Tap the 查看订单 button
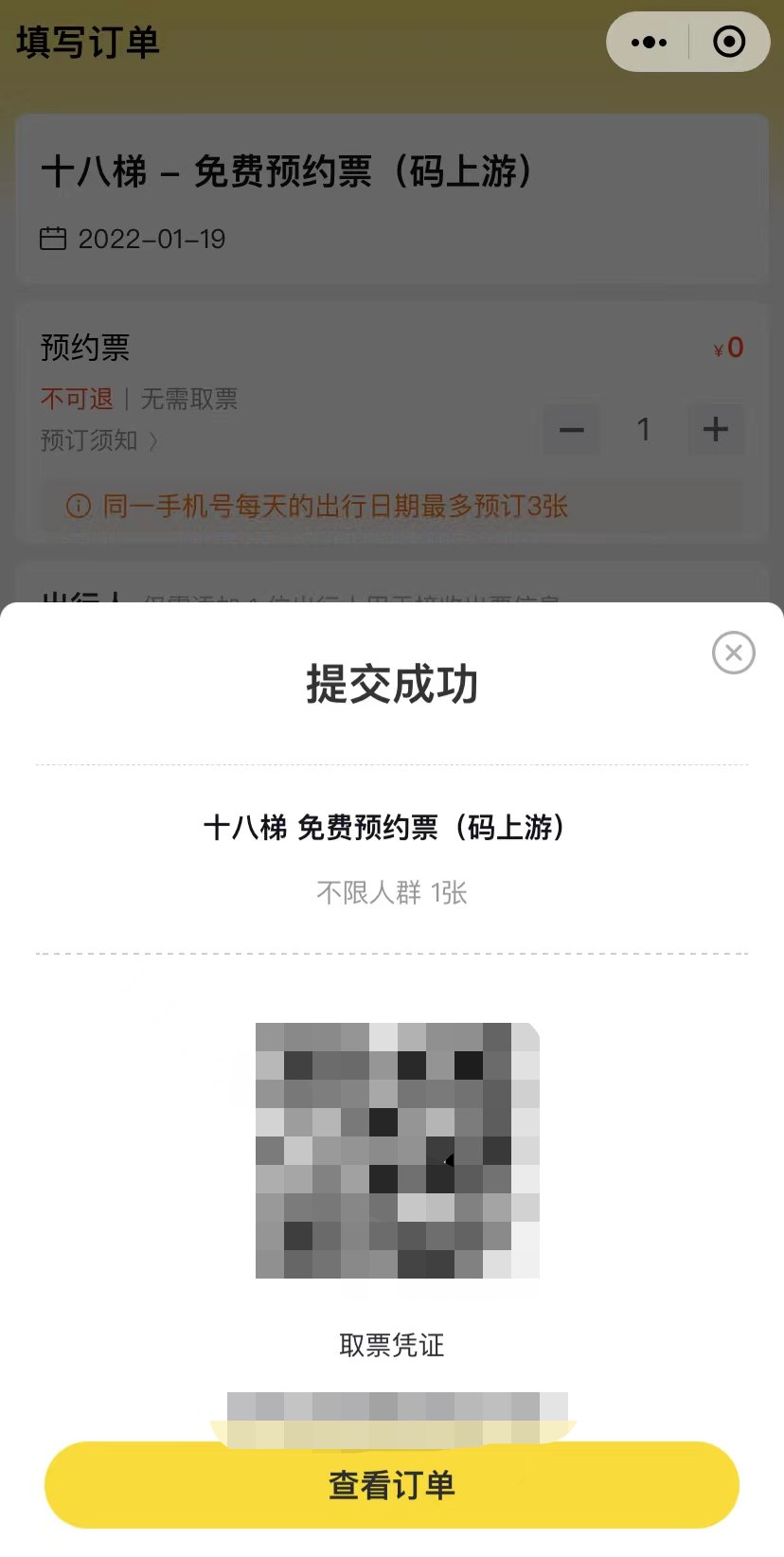 point(392,1484)
